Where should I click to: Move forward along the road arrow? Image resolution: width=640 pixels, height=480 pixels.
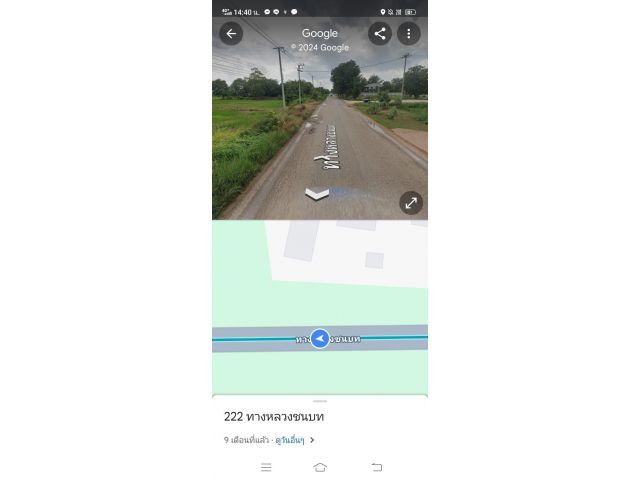(x=317, y=193)
